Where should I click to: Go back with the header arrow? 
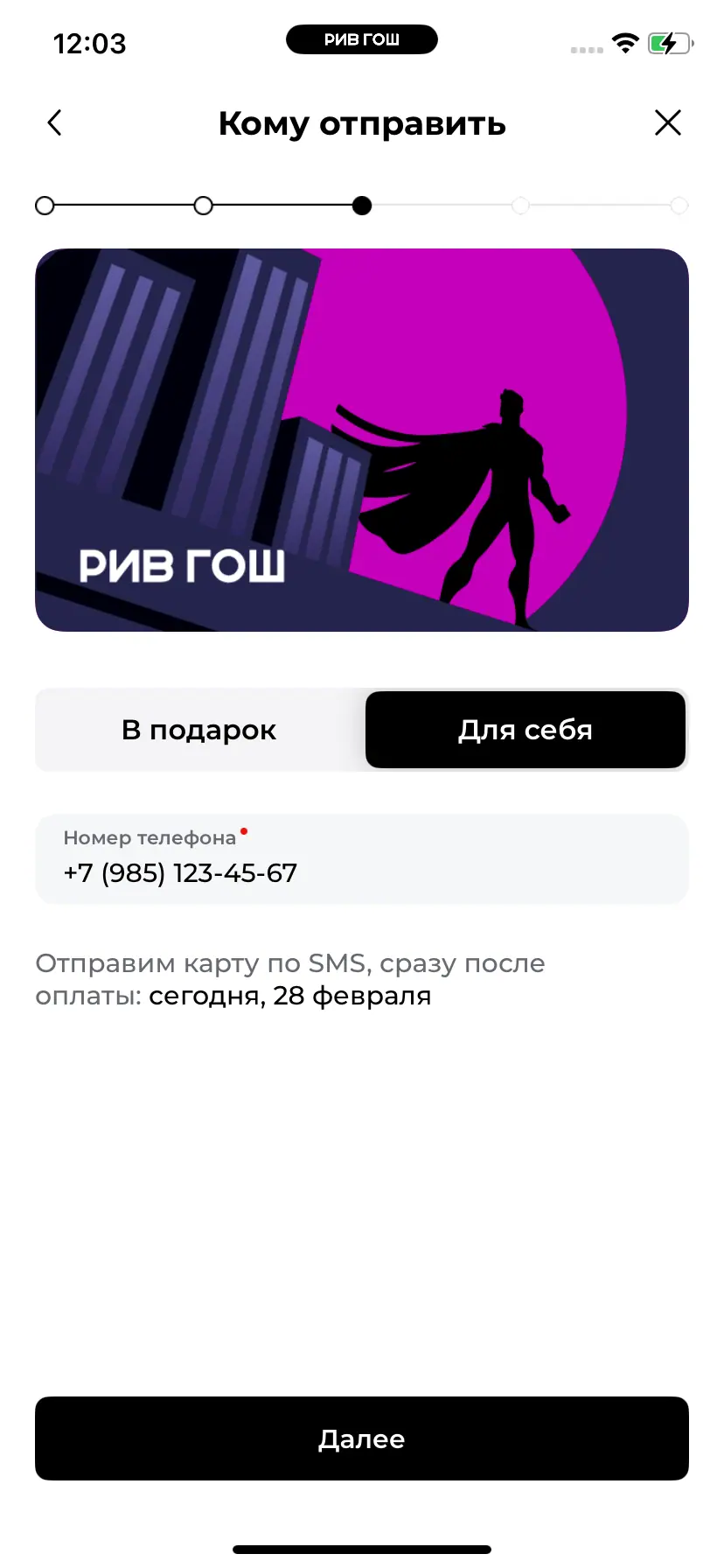pos(55,122)
